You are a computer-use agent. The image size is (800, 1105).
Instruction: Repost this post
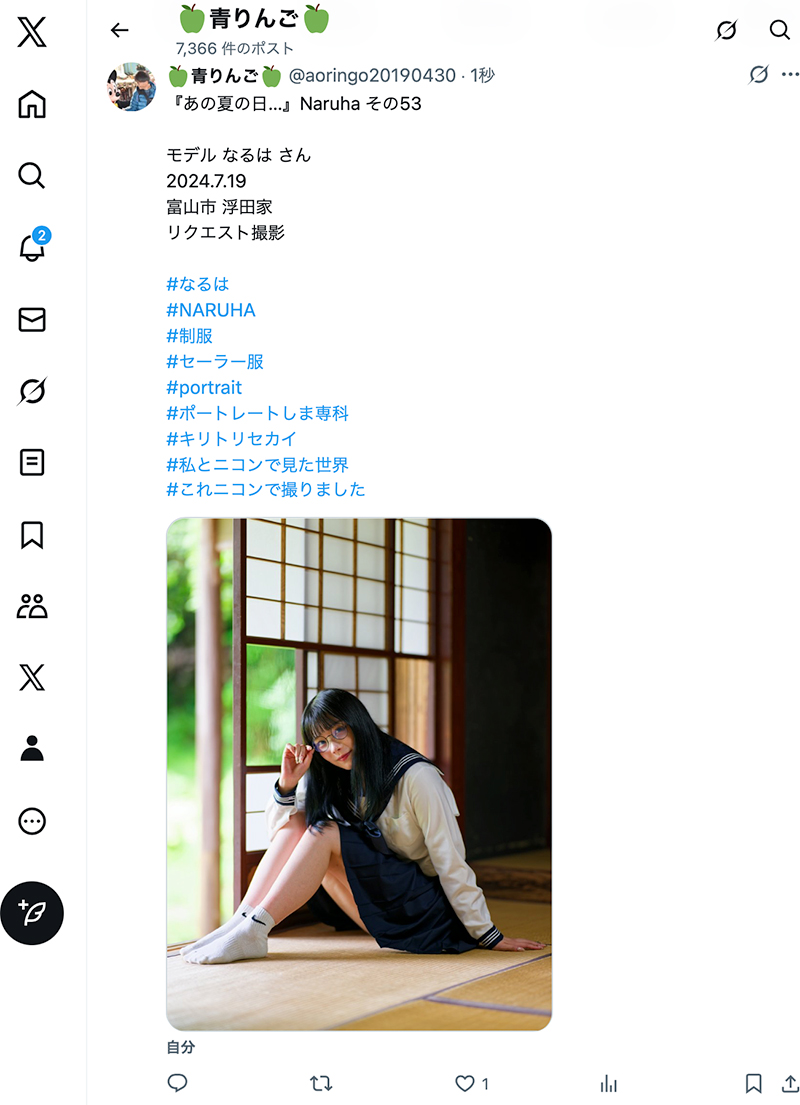coord(321,1083)
